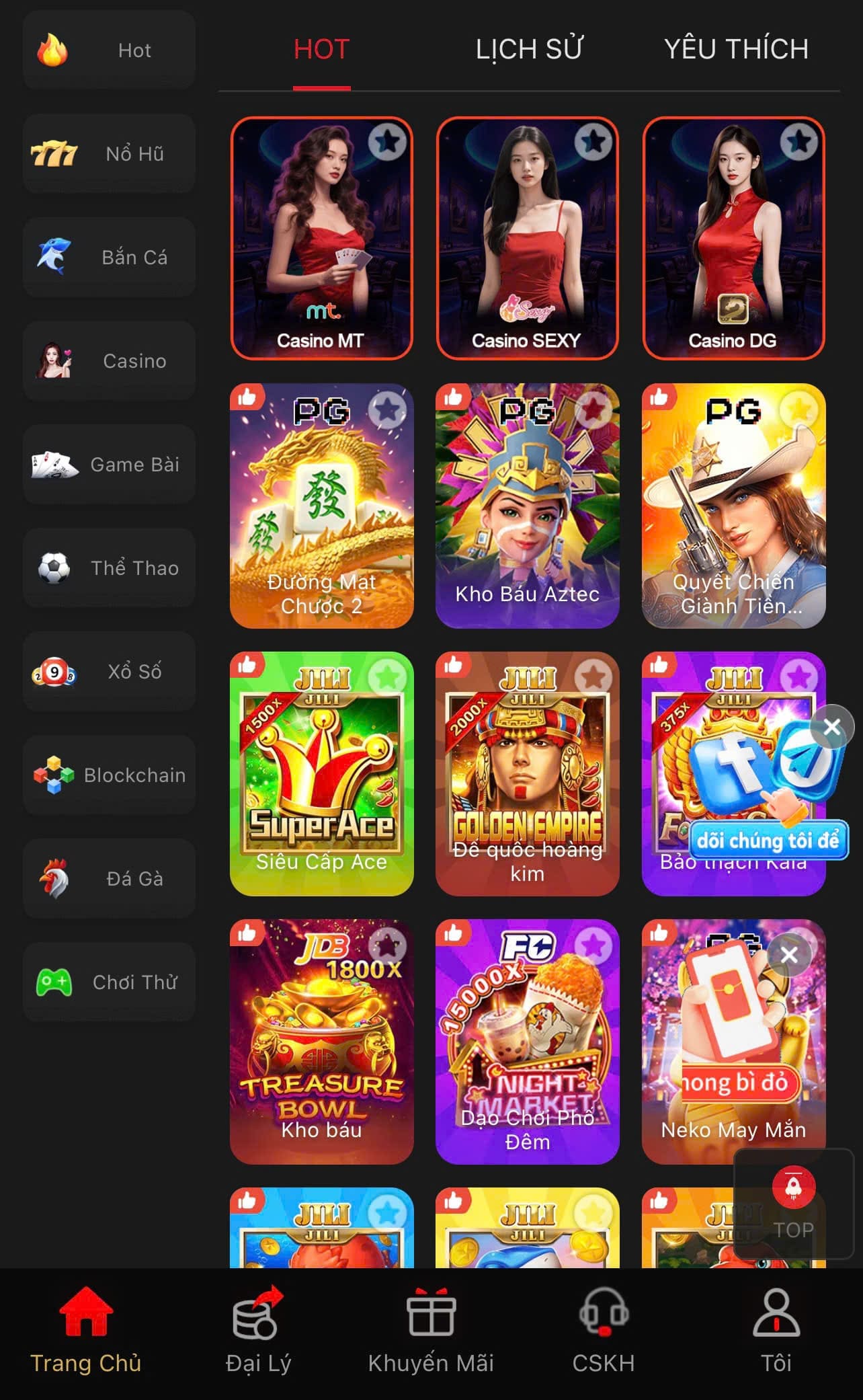Launch the Kho Báu Aztec game
This screenshot has width=863, height=1400.
pyautogui.click(x=527, y=506)
